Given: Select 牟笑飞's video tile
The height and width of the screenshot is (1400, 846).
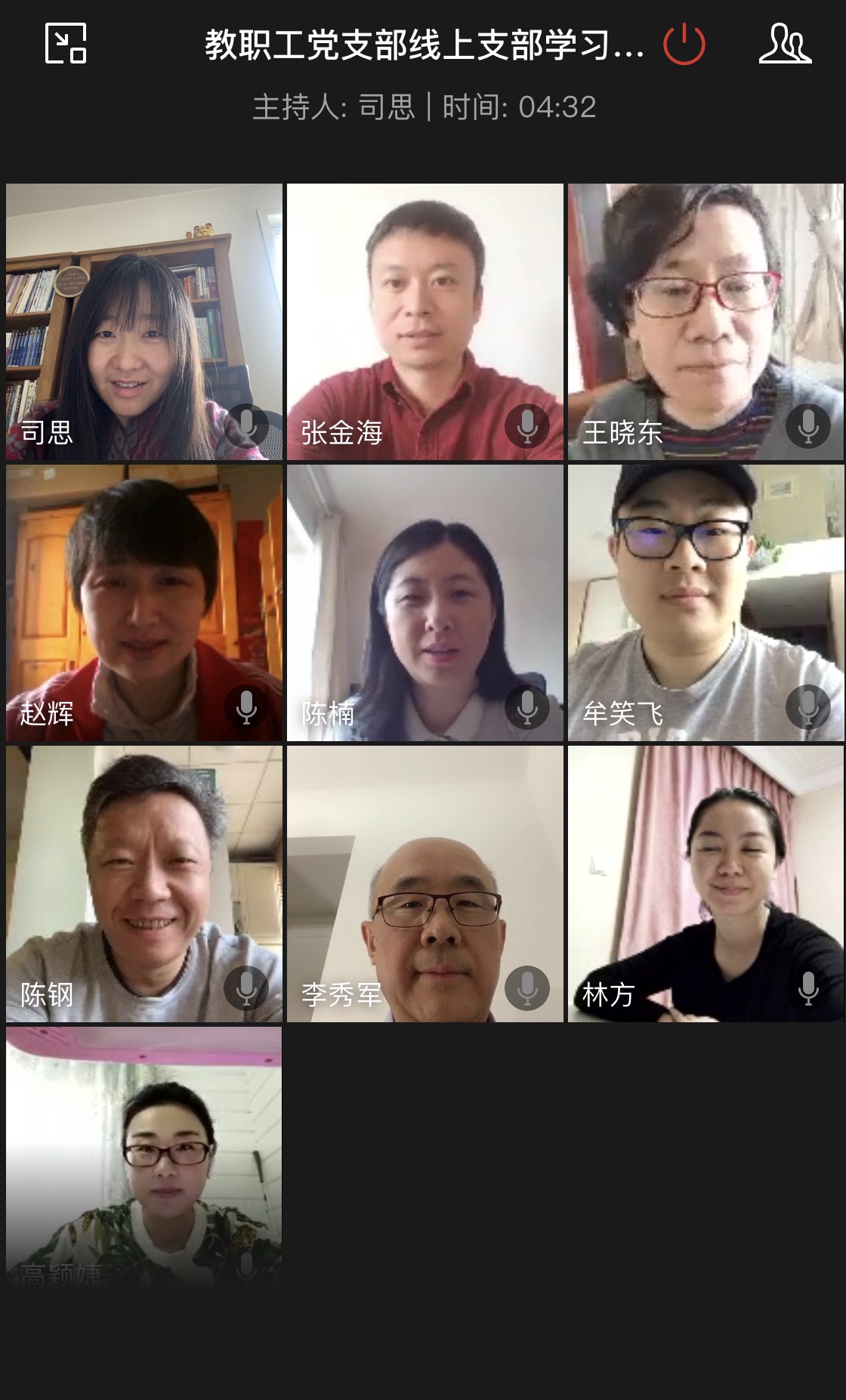Looking at the screenshot, I should pos(706,603).
